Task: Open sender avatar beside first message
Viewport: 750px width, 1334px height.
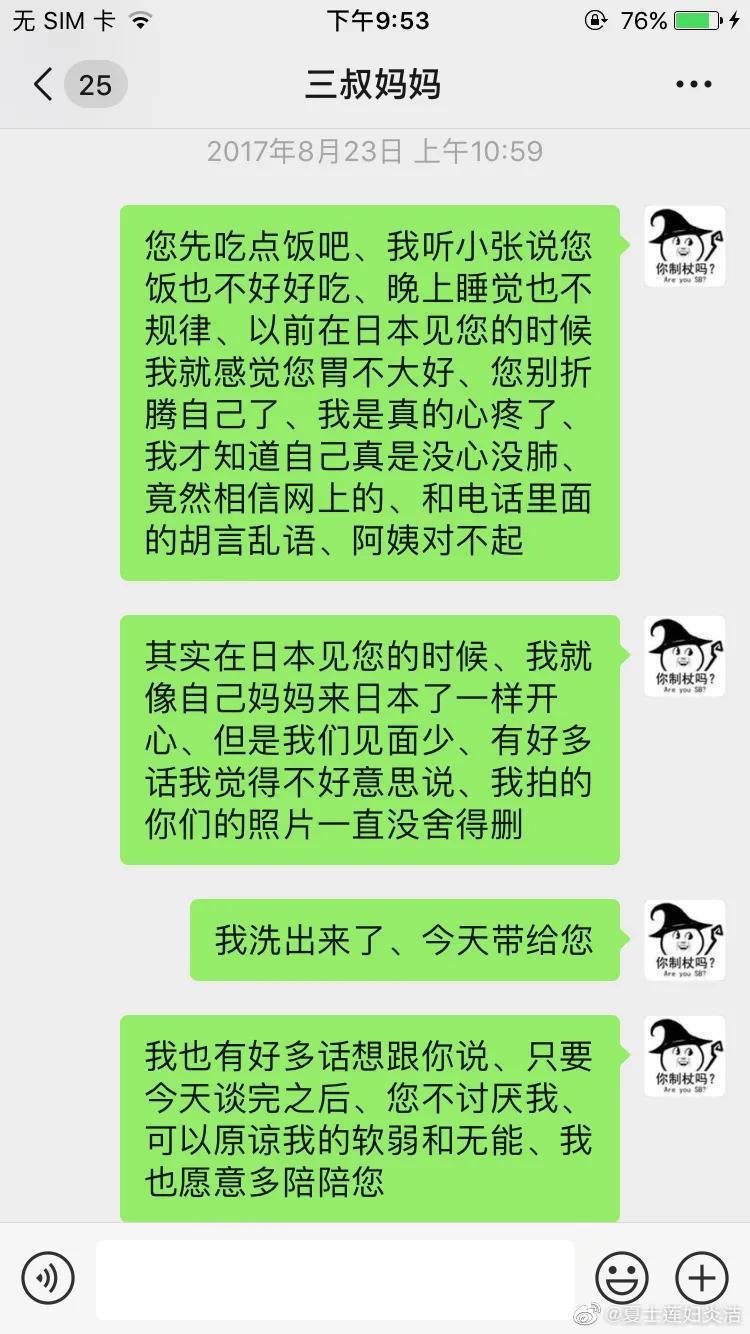Action: [x=685, y=246]
